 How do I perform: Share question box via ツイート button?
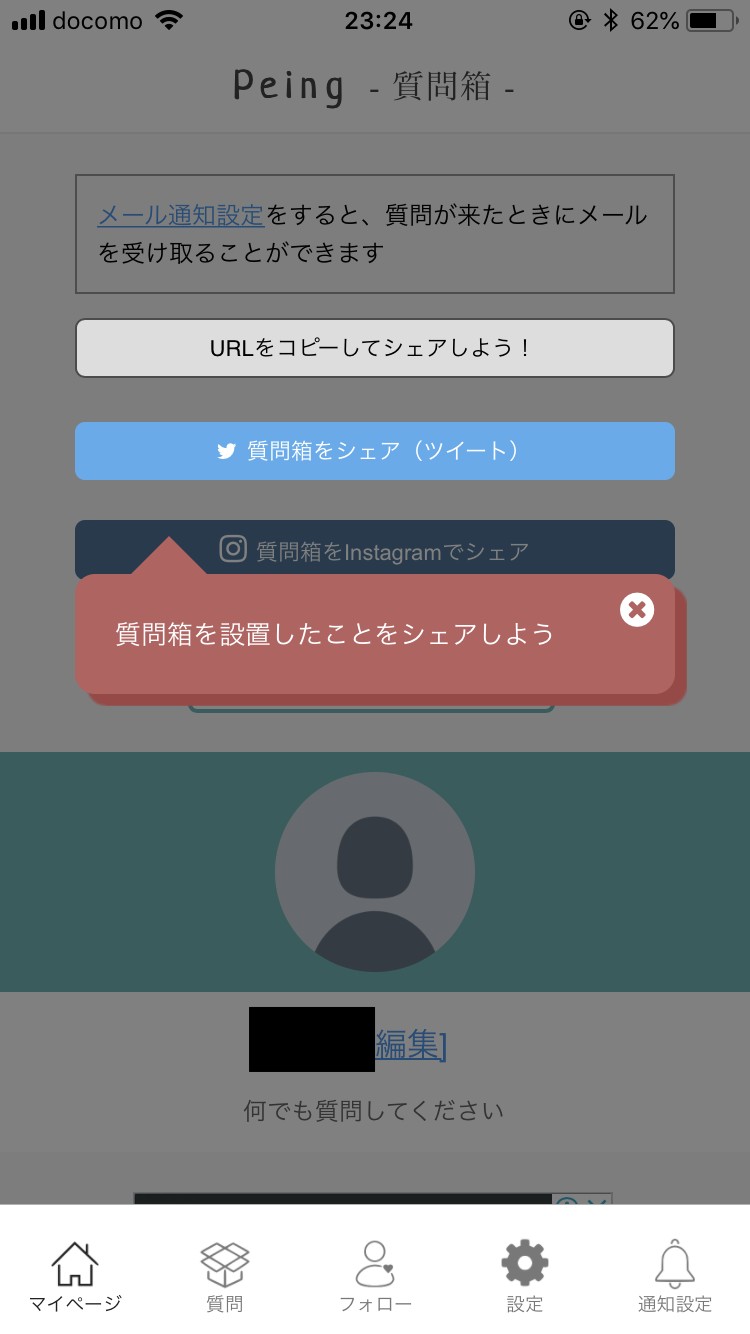coord(375,451)
